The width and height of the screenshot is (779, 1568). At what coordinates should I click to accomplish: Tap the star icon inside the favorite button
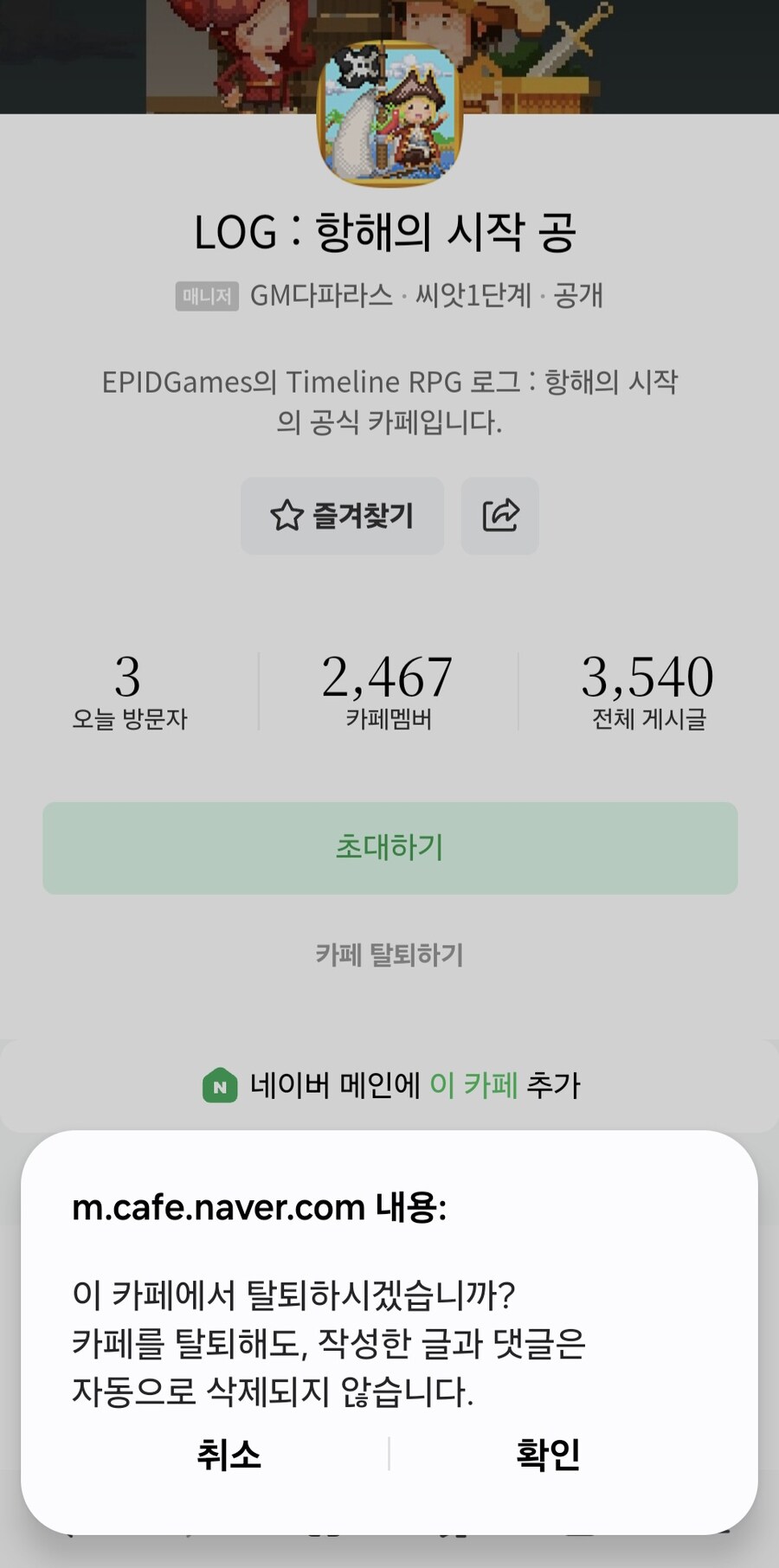coord(288,515)
